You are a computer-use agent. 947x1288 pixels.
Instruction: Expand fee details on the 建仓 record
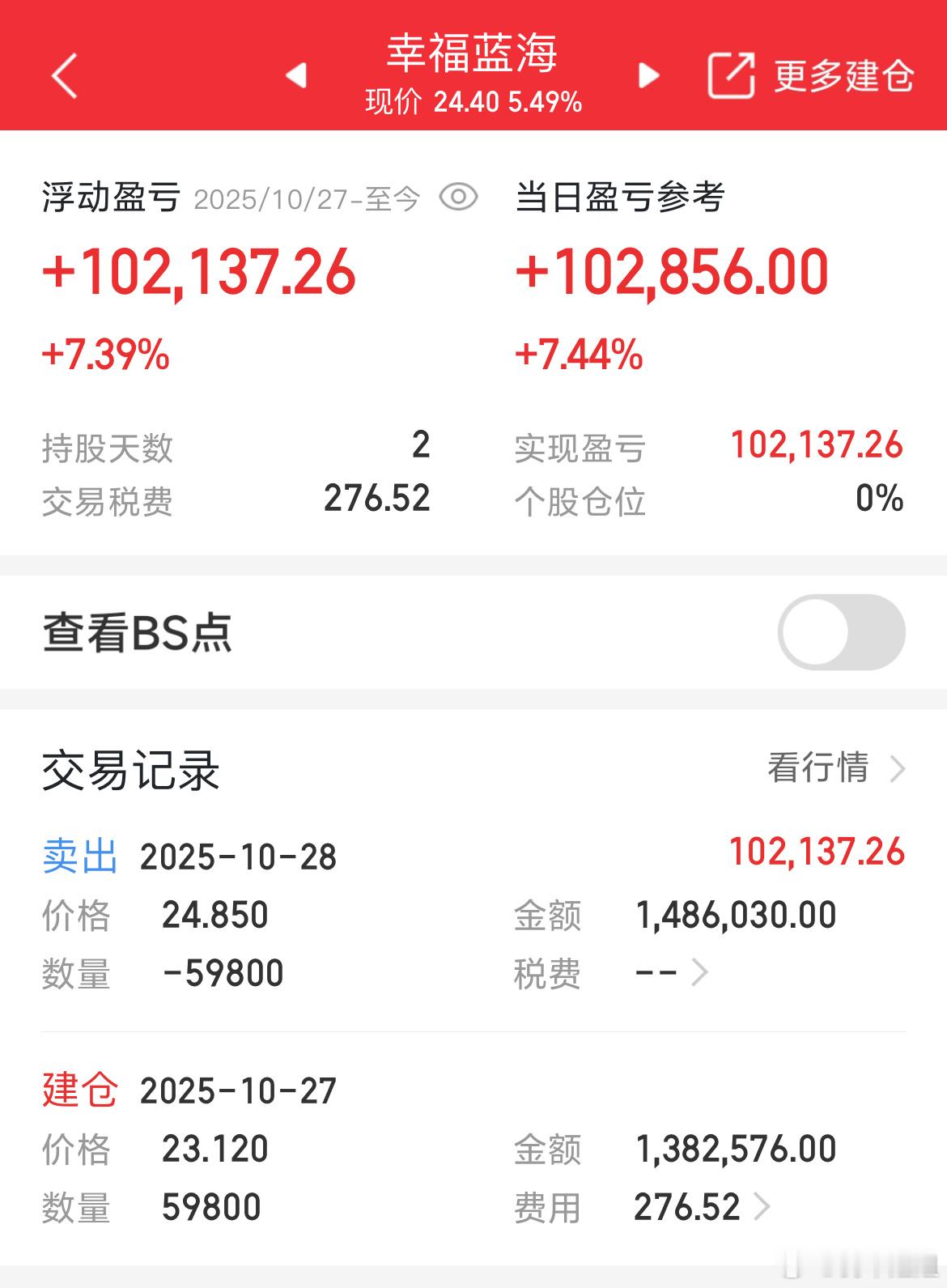[x=762, y=1205]
